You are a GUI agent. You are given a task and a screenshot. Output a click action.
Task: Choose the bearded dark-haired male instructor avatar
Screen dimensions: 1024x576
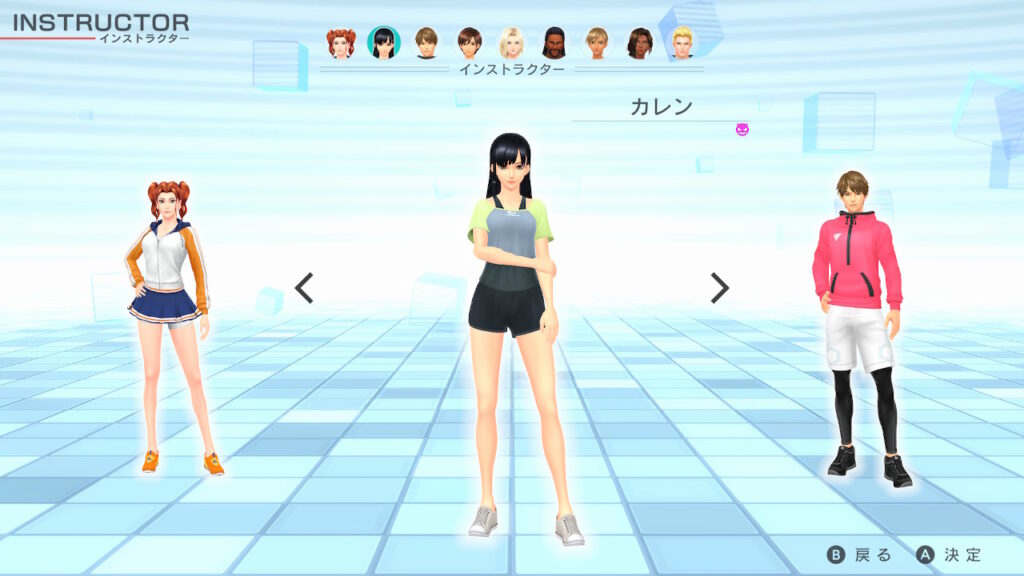pos(554,43)
